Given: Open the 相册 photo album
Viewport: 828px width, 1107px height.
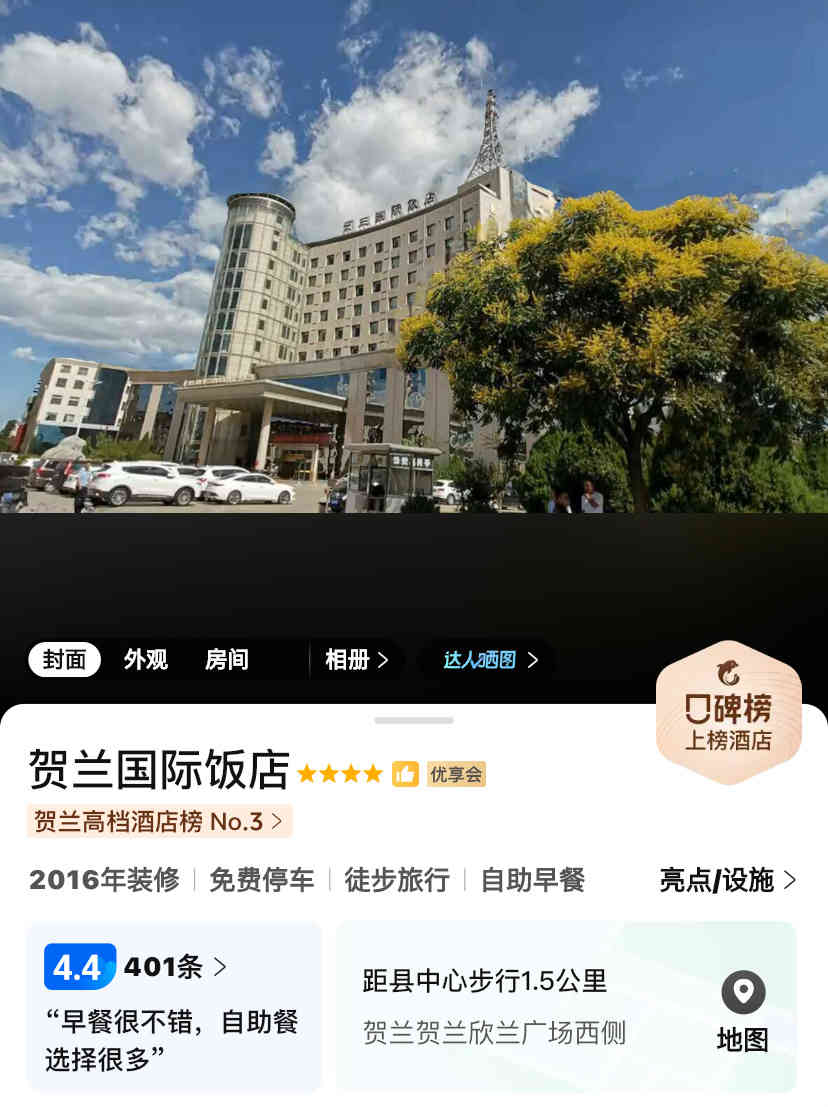Looking at the screenshot, I should click(x=356, y=660).
